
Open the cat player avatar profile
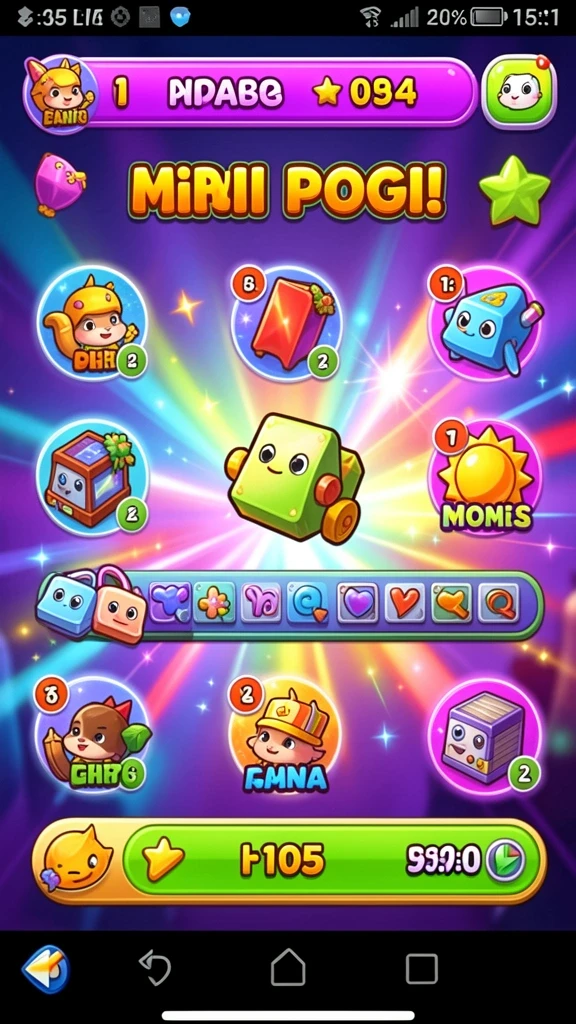click(x=59, y=93)
